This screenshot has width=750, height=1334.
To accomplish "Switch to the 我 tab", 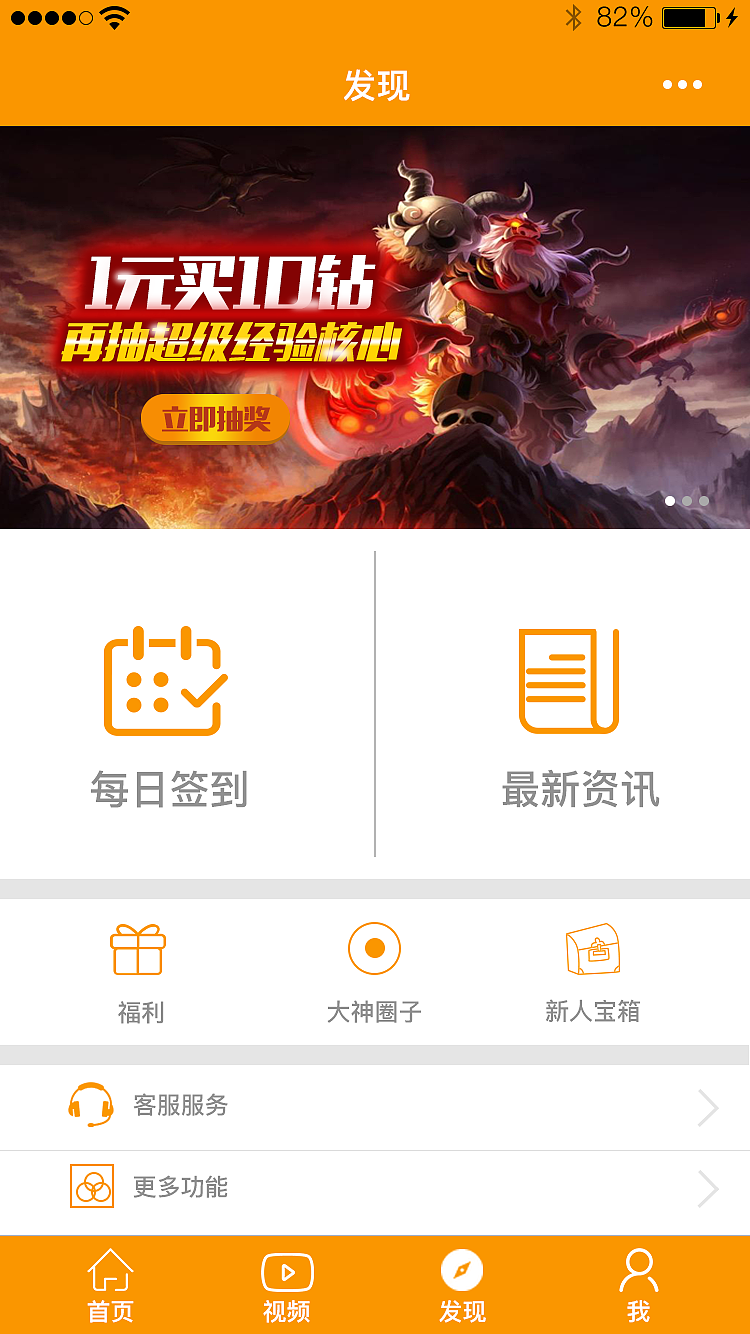I will click(x=638, y=1285).
